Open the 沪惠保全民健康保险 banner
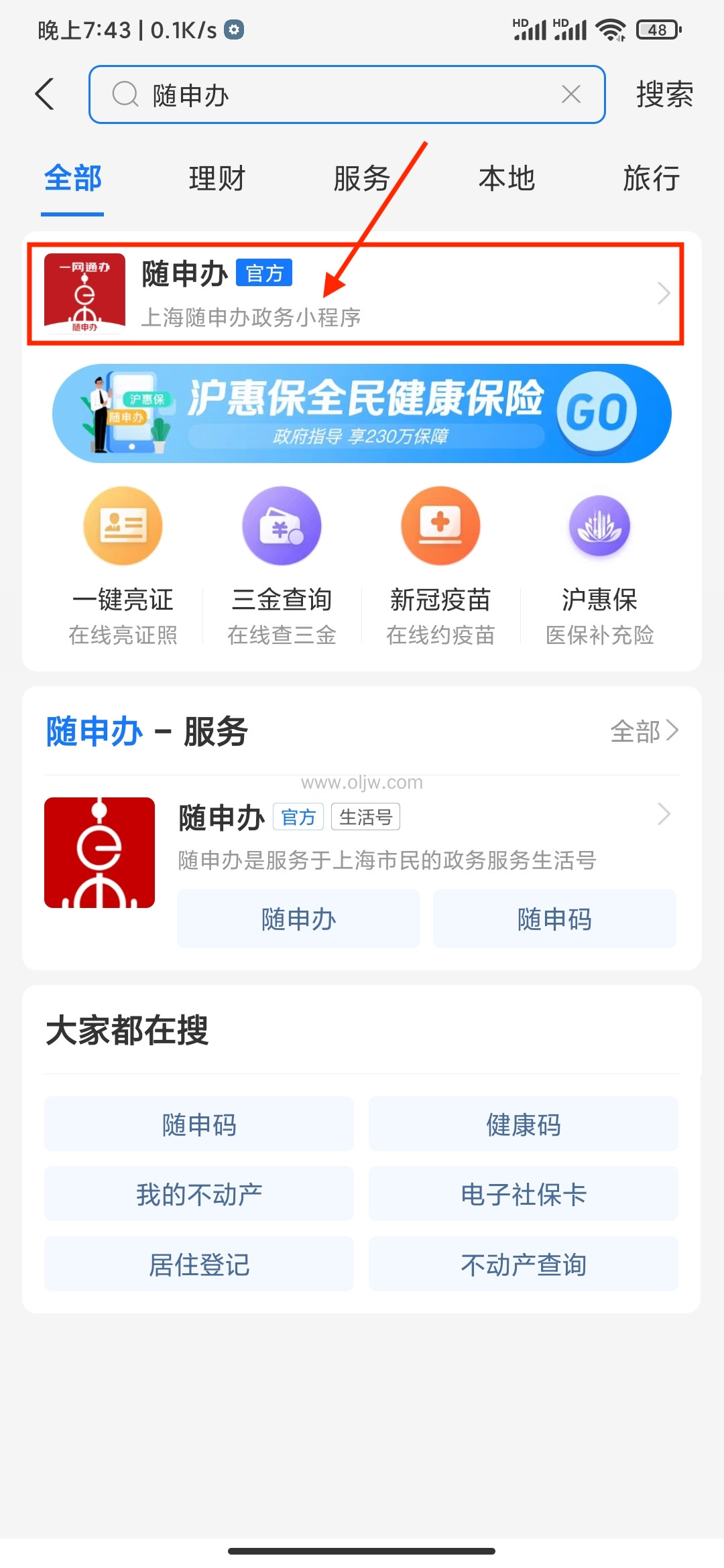The height and width of the screenshot is (1568, 724). pos(362,413)
